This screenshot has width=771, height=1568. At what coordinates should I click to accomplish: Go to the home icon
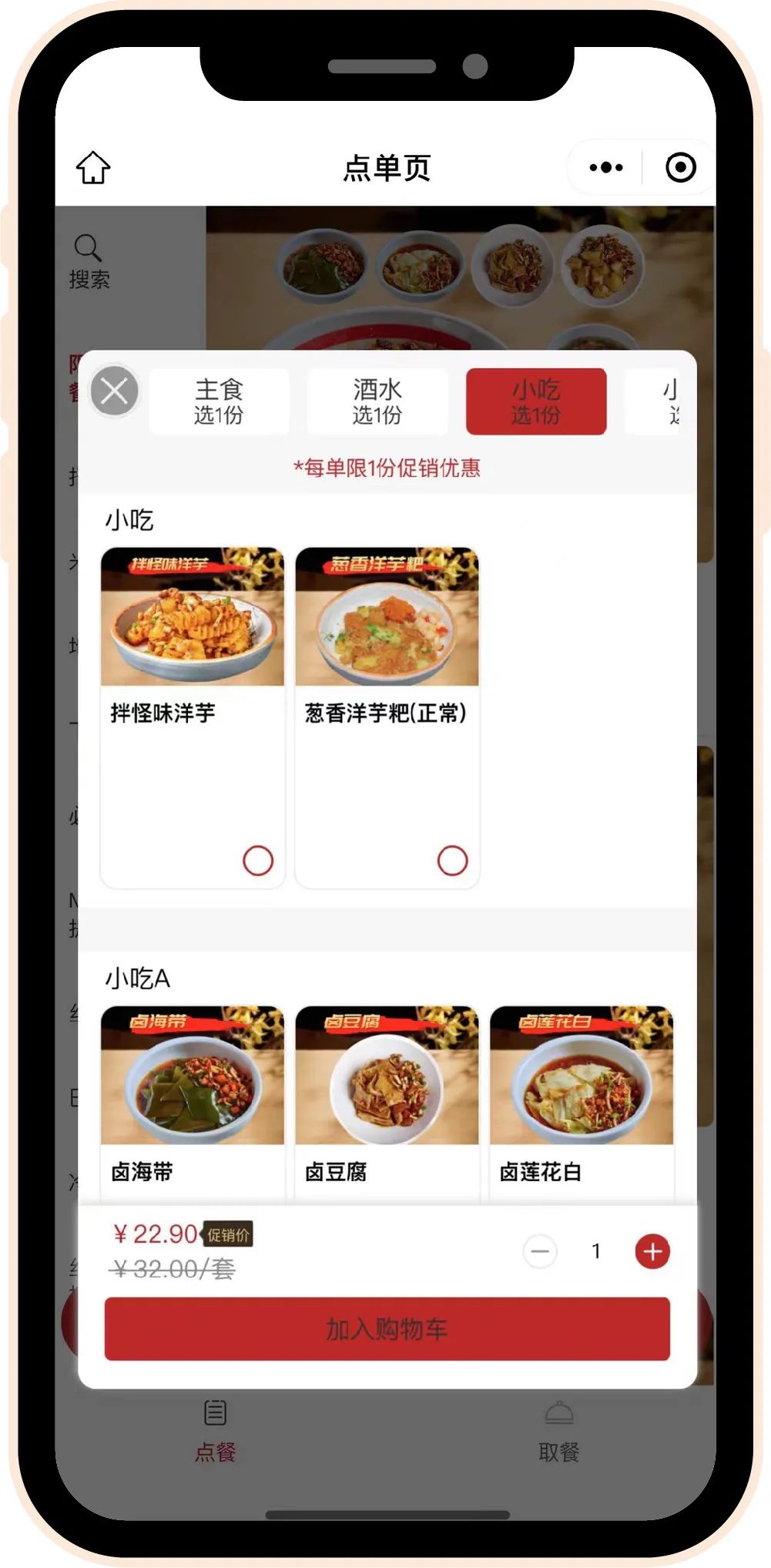pos(93,167)
